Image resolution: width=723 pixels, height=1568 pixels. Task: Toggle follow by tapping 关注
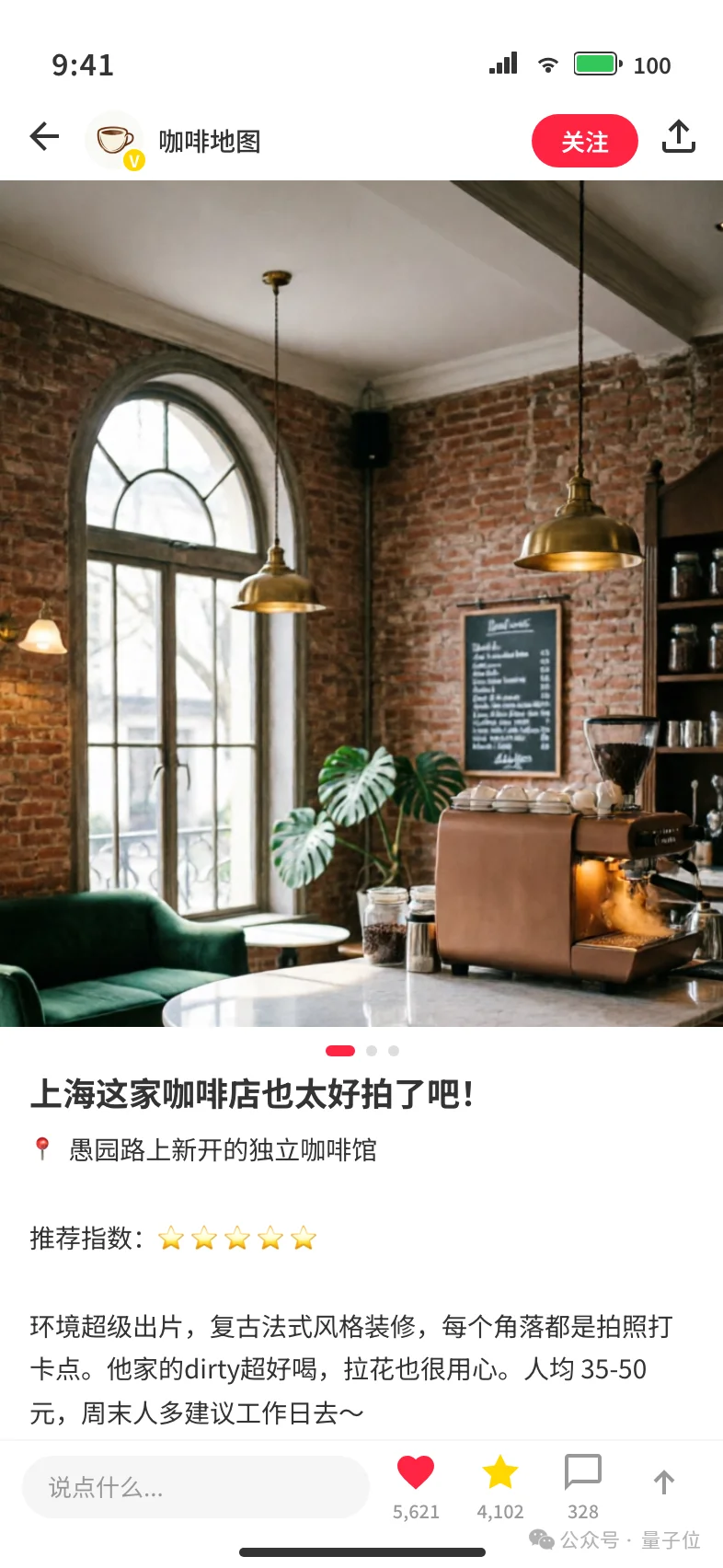pyautogui.click(x=585, y=141)
